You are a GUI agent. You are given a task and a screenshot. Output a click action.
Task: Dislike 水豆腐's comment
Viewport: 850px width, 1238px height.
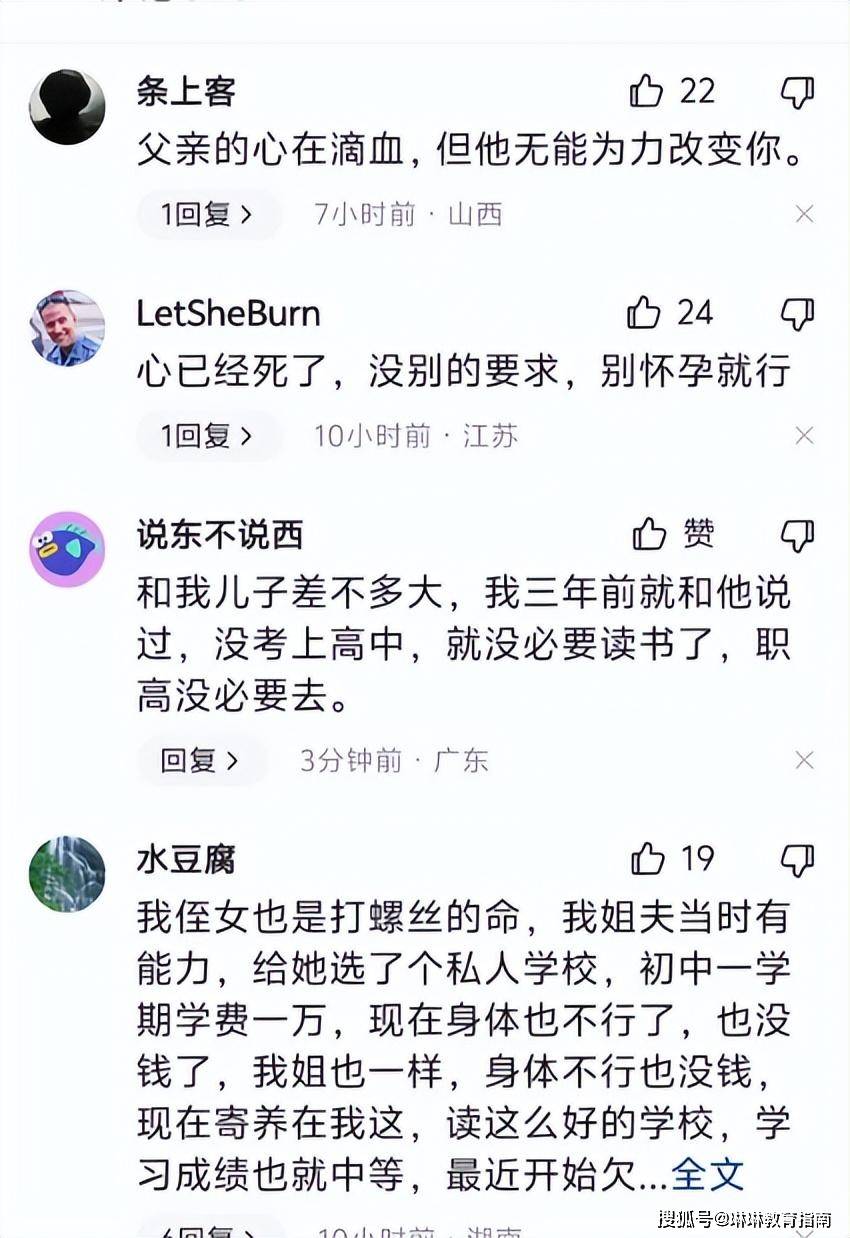click(x=797, y=860)
